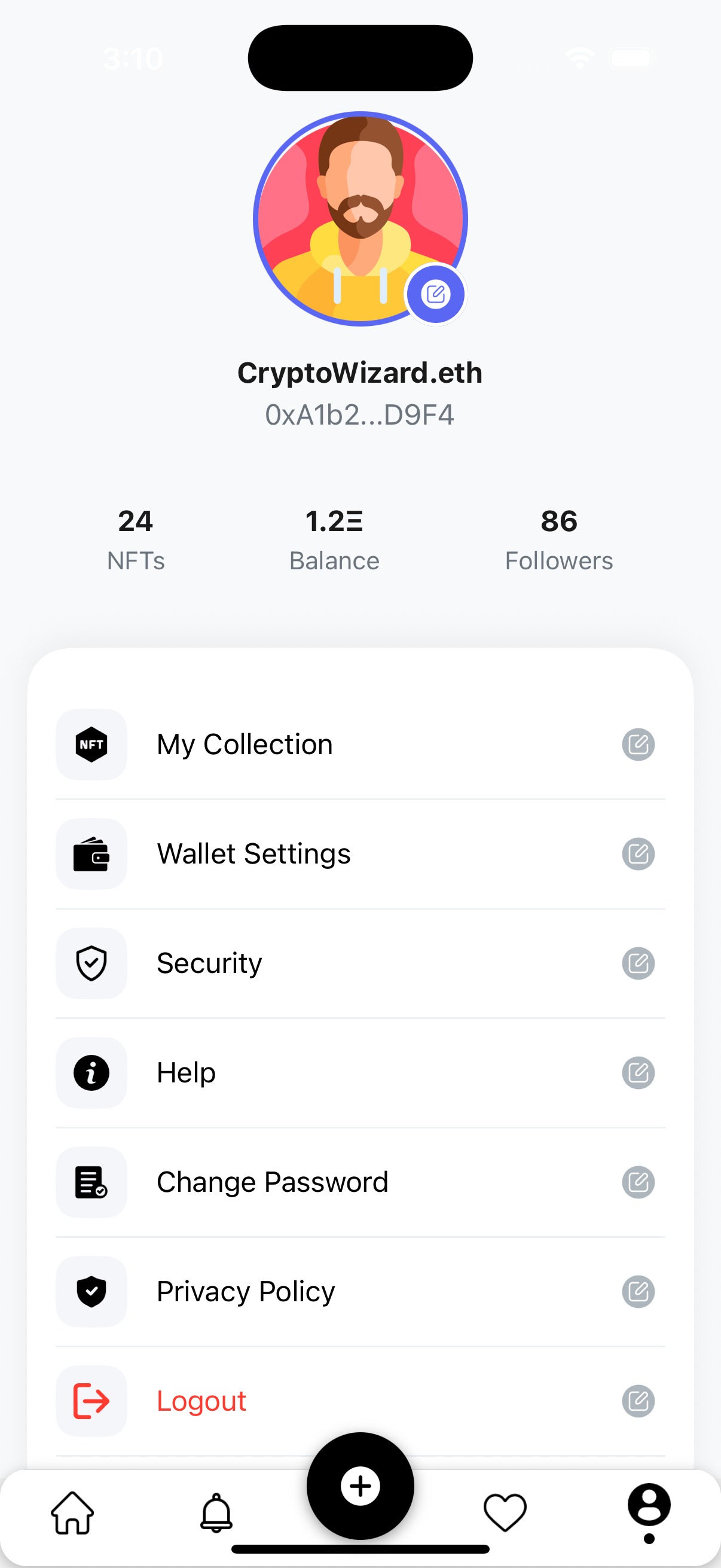View the Privacy Policy

(246, 1292)
